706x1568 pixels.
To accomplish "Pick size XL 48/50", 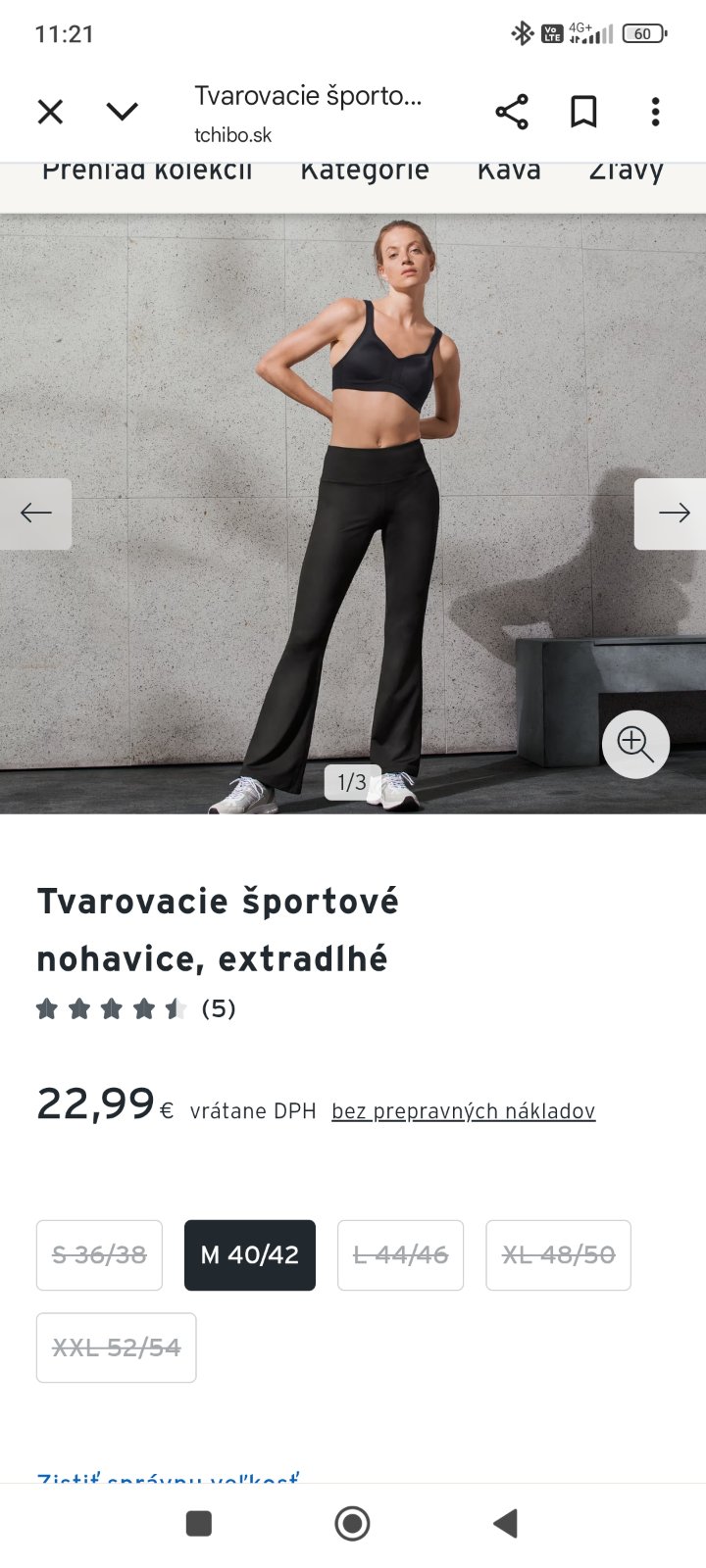I will click(558, 1255).
